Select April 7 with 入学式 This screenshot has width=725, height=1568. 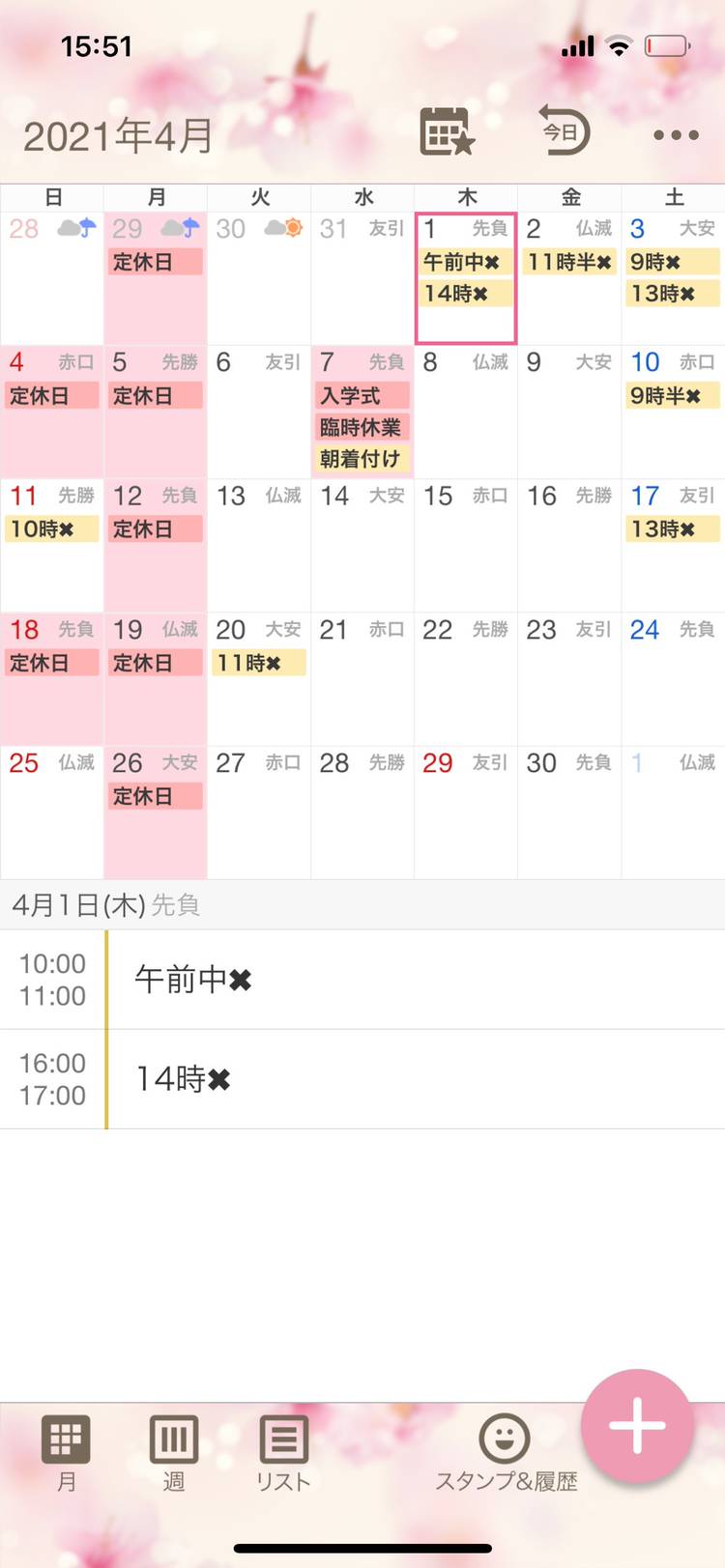tap(362, 411)
